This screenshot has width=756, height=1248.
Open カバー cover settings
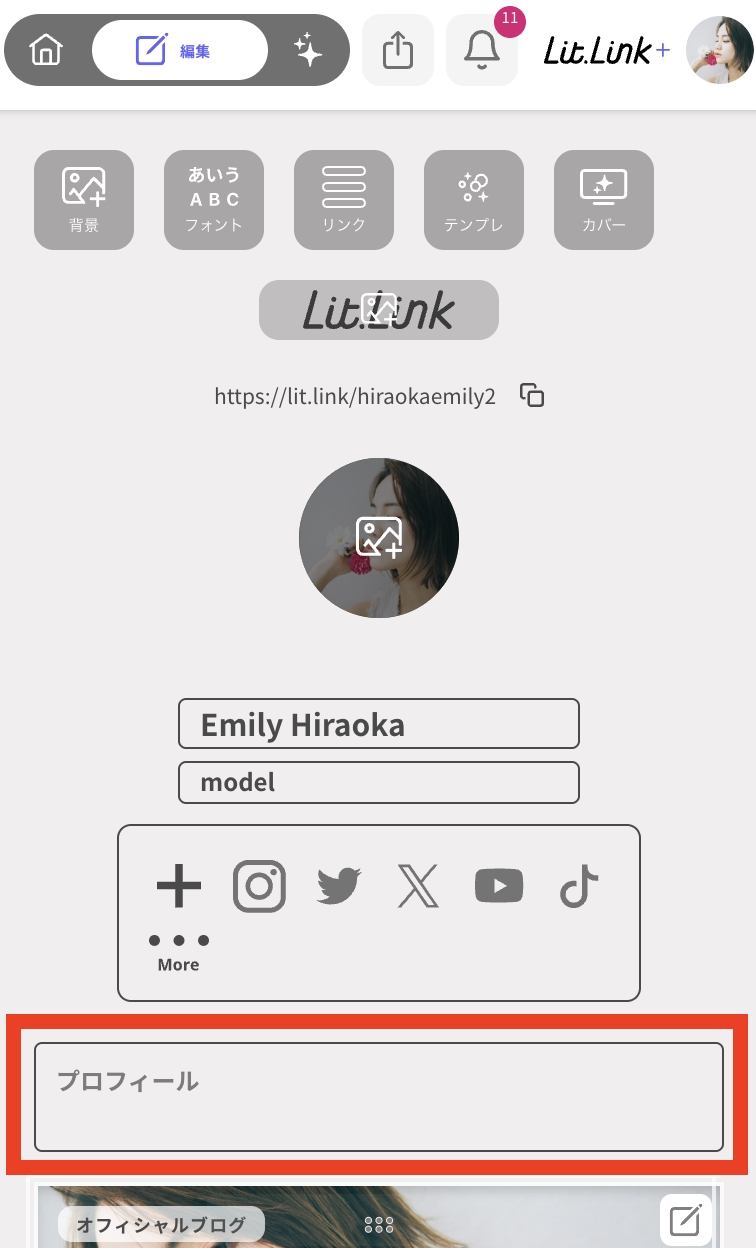604,200
